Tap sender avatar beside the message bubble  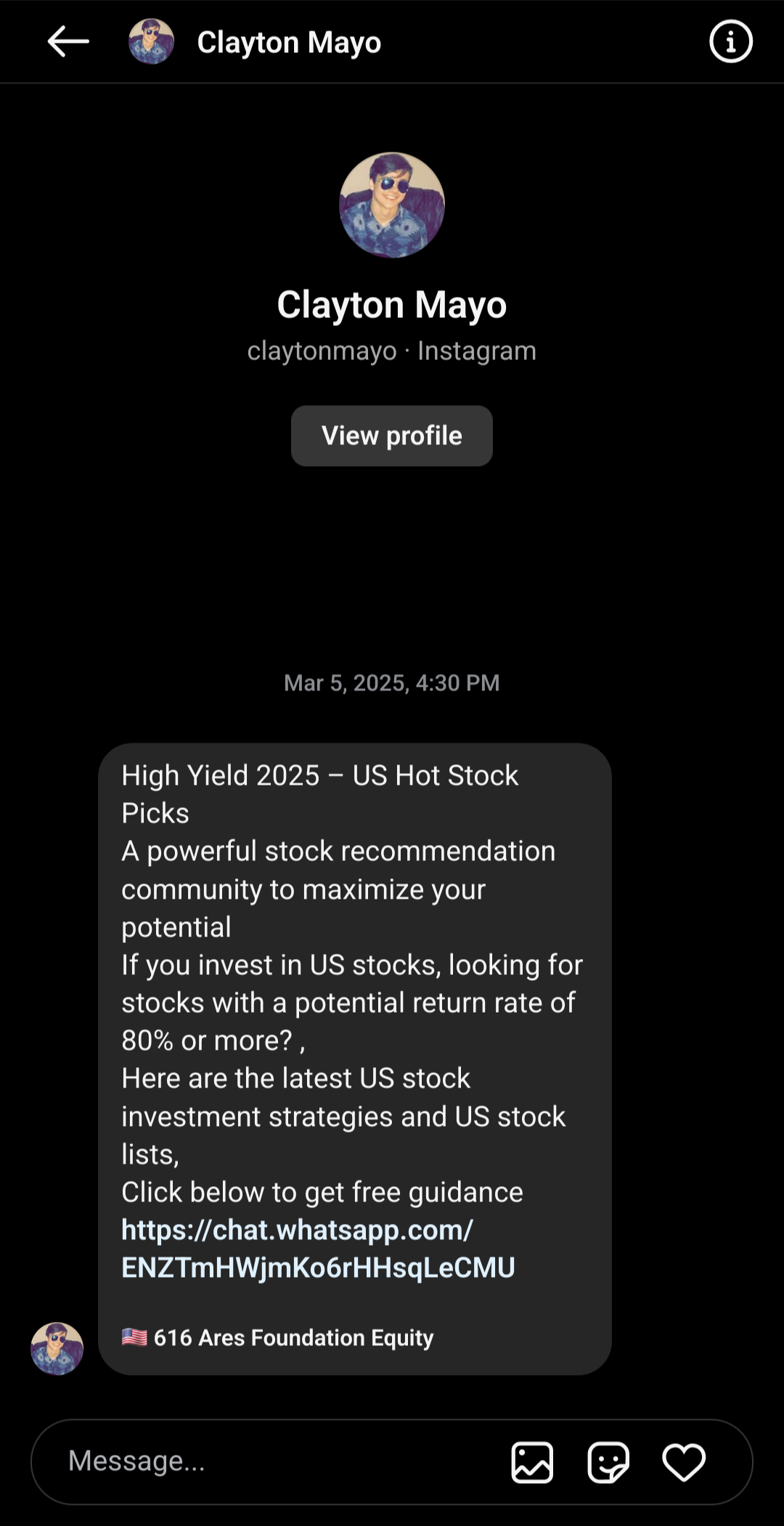point(57,1348)
